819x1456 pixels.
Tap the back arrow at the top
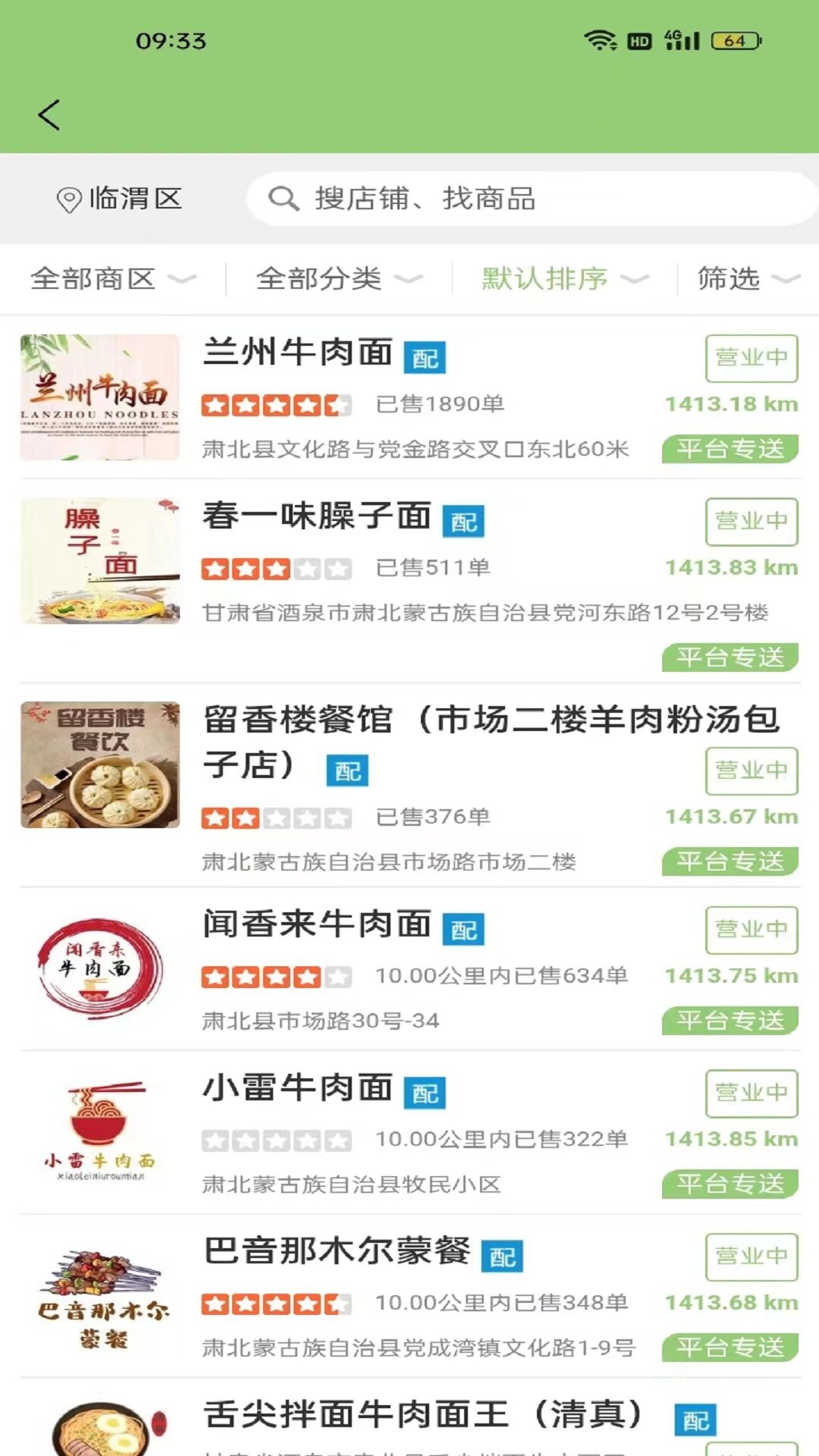pos(48,114)
